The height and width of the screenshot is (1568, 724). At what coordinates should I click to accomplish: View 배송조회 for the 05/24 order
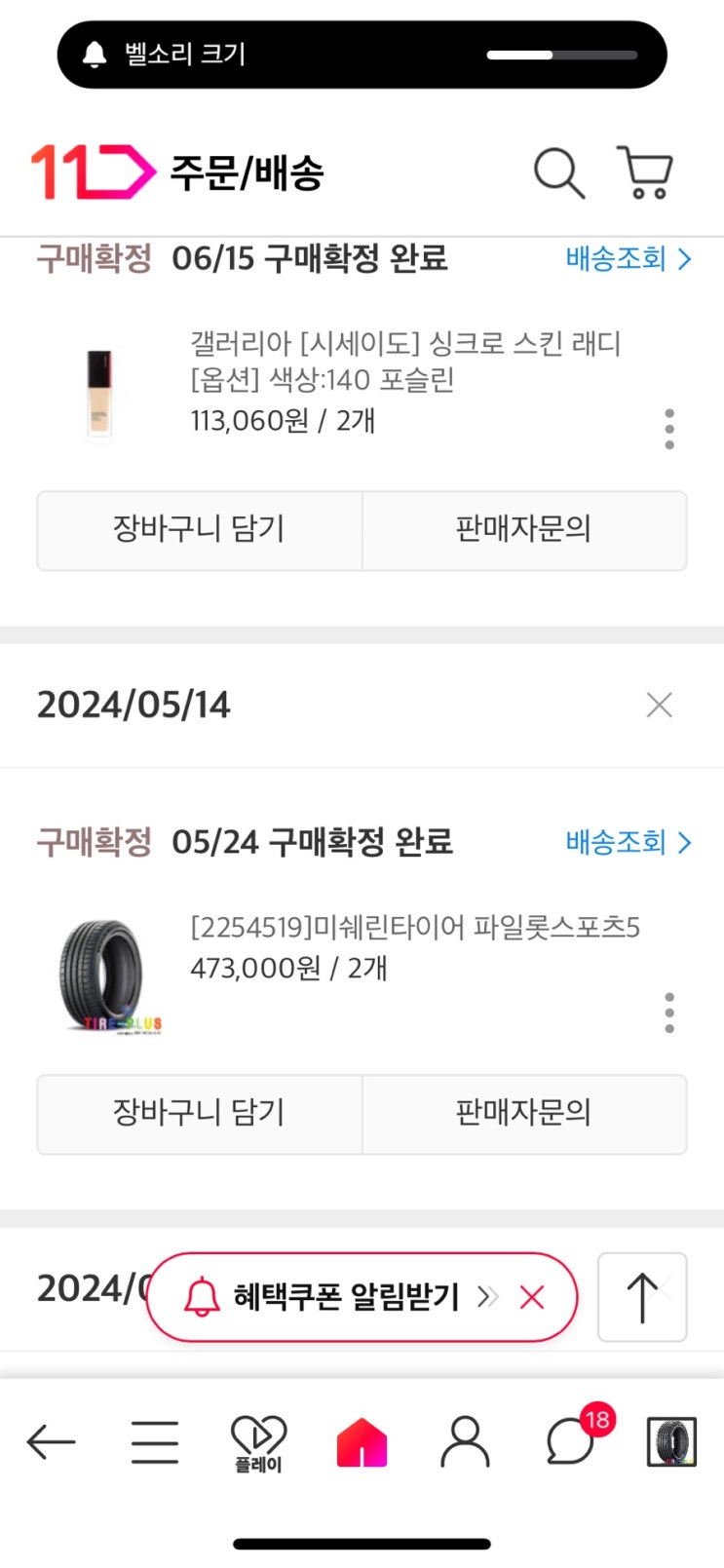point(628,843)
